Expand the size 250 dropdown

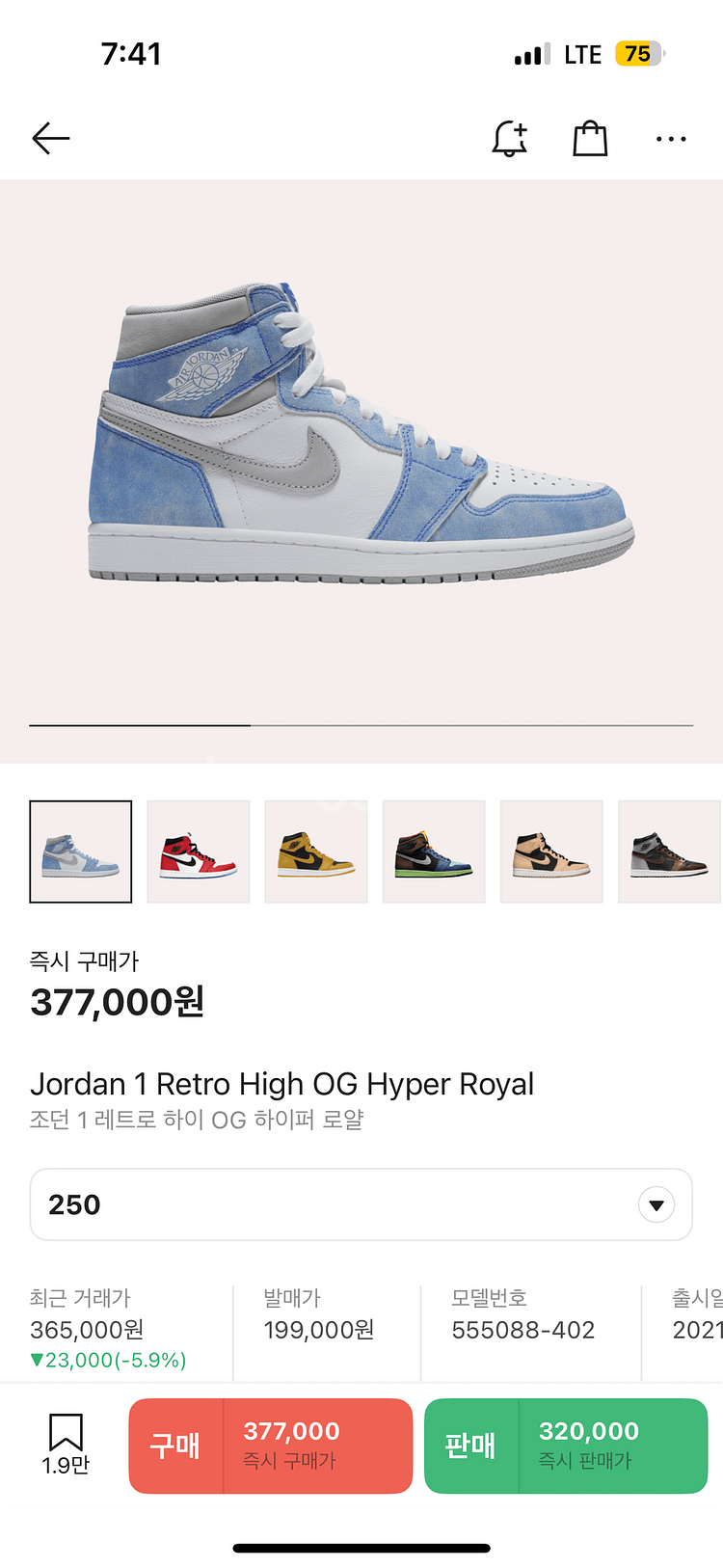click(x=361, y=1204)
